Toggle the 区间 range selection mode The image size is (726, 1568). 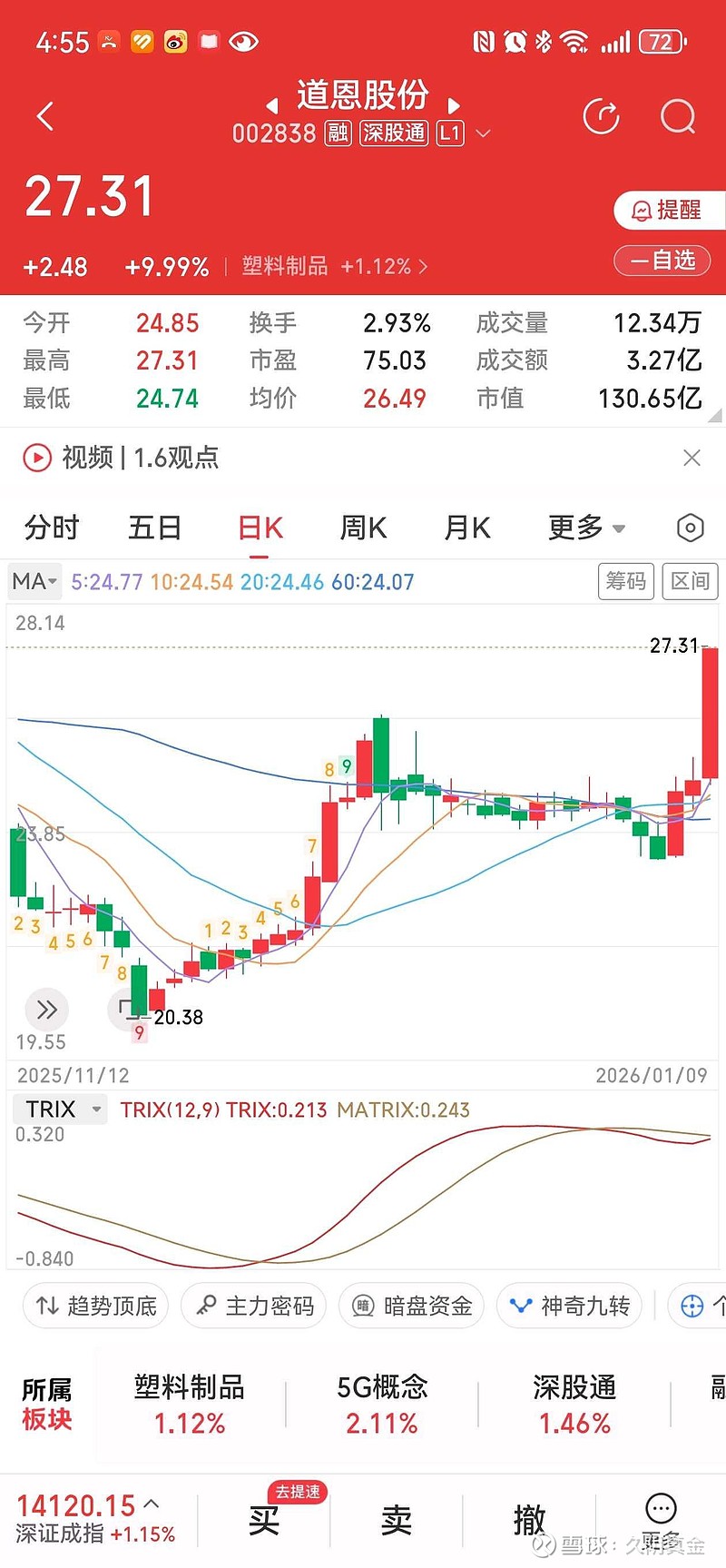(x=690, y=581)
